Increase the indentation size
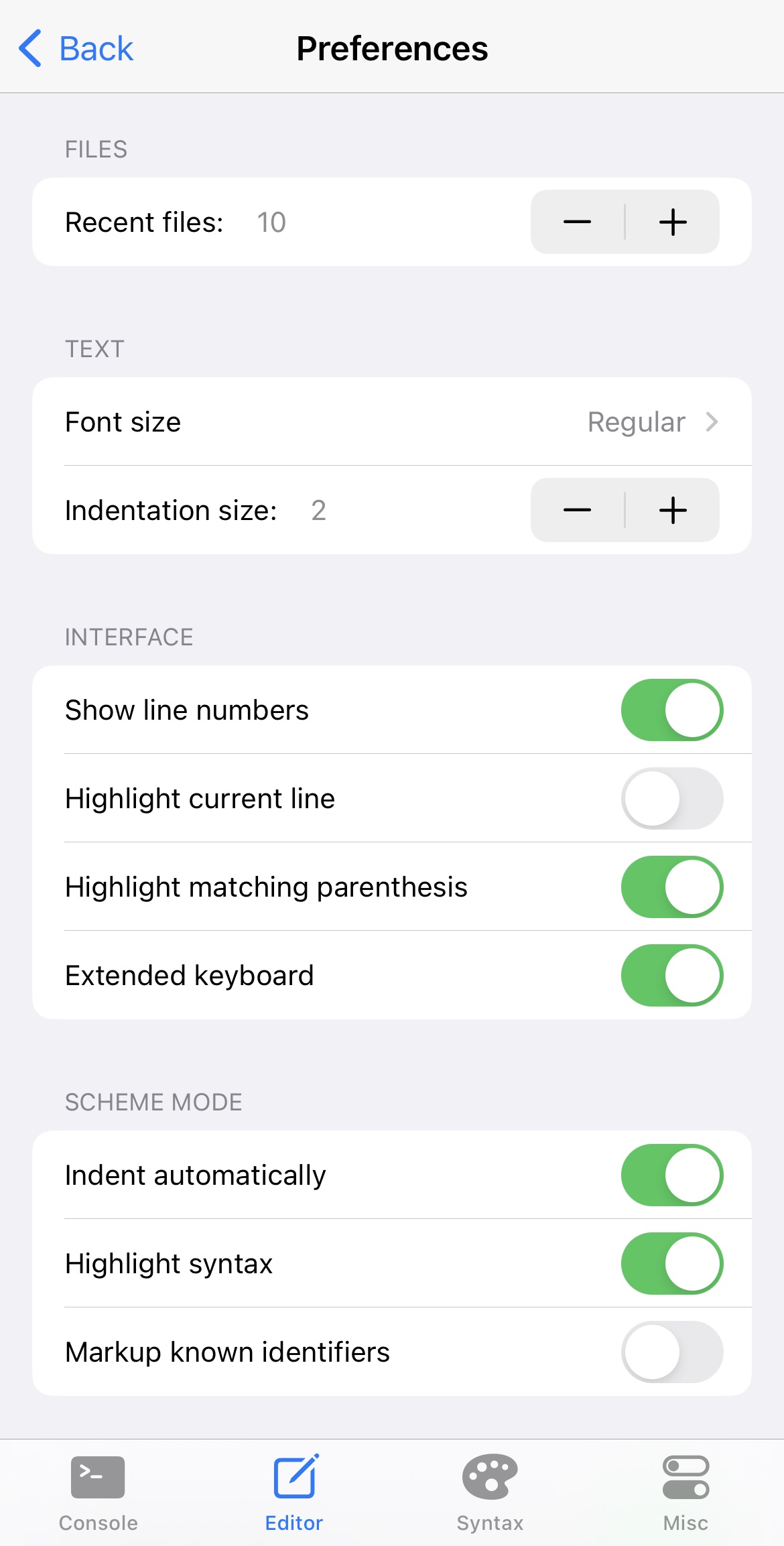 673,510
